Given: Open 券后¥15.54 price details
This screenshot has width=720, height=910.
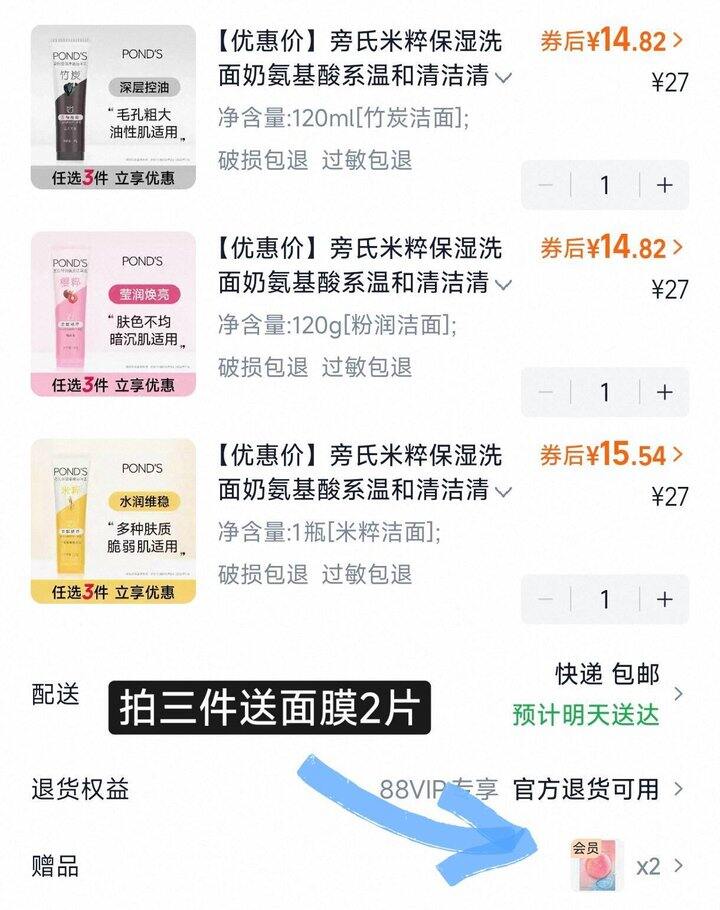Looking at the screenshot, I should tap(612, 454).
